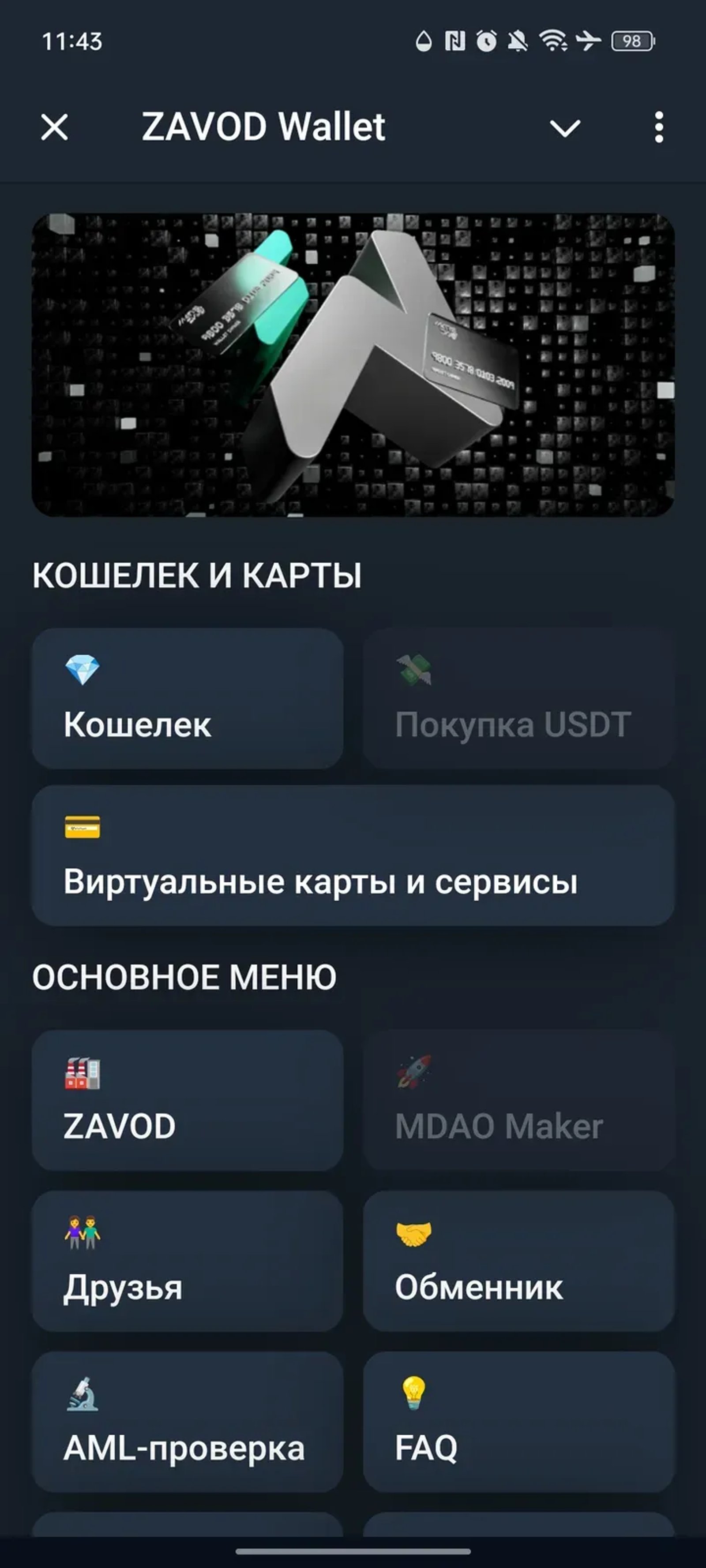The height and width of the screenshot is (1568, 706).
Task: Tap the credit card icon for Виртуальные карты
Action: (x=83, y=827)
